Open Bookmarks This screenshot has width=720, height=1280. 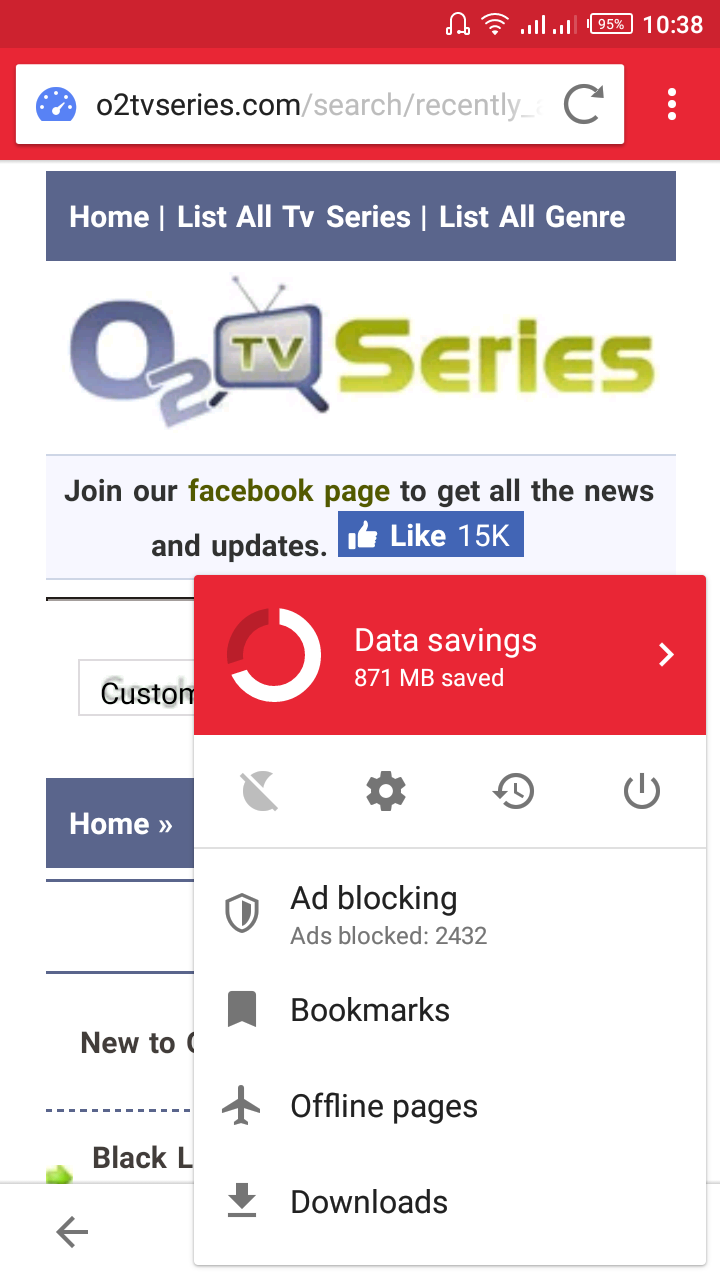(x=450, y=1010)
